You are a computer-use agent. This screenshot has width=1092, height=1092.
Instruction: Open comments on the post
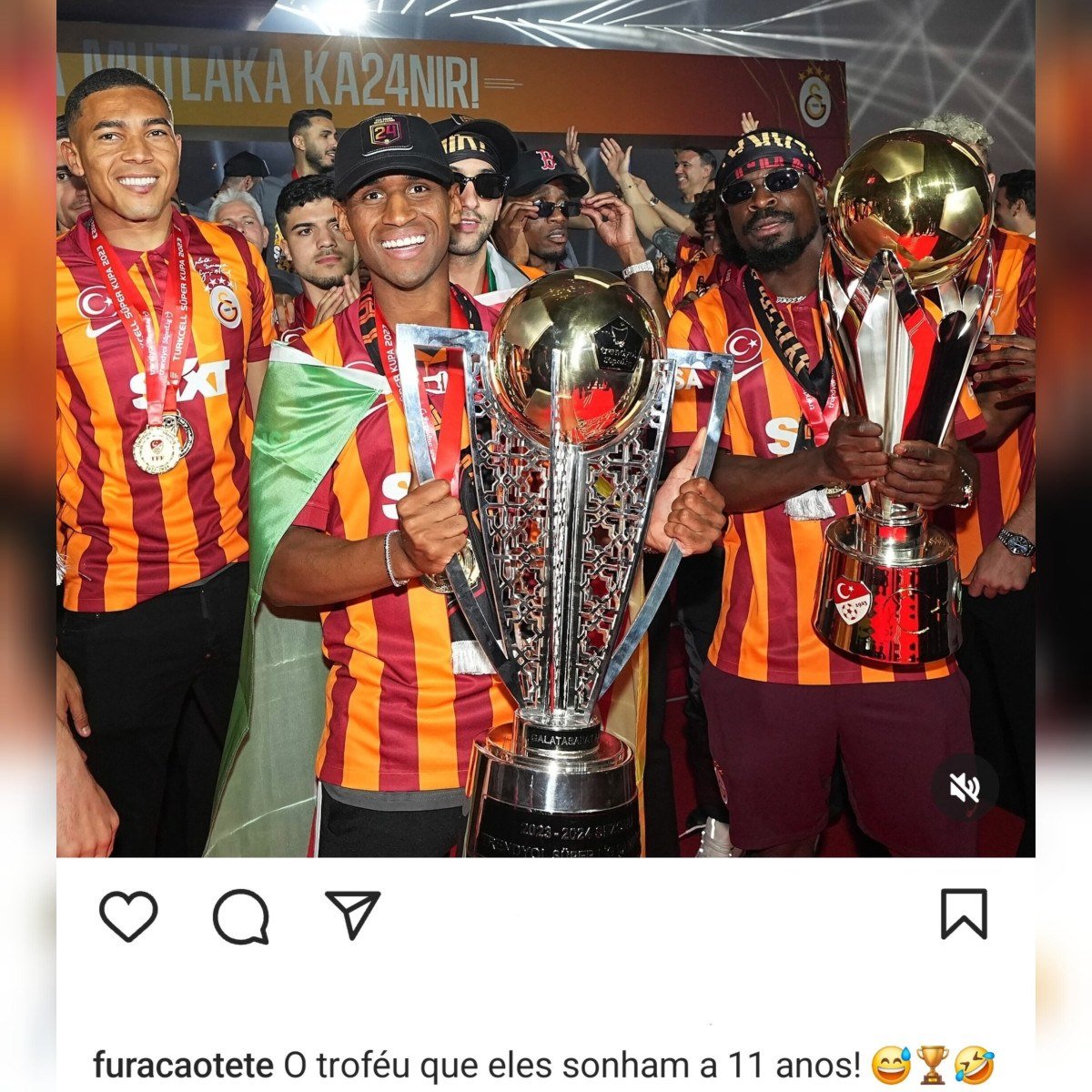click(241, 915)
